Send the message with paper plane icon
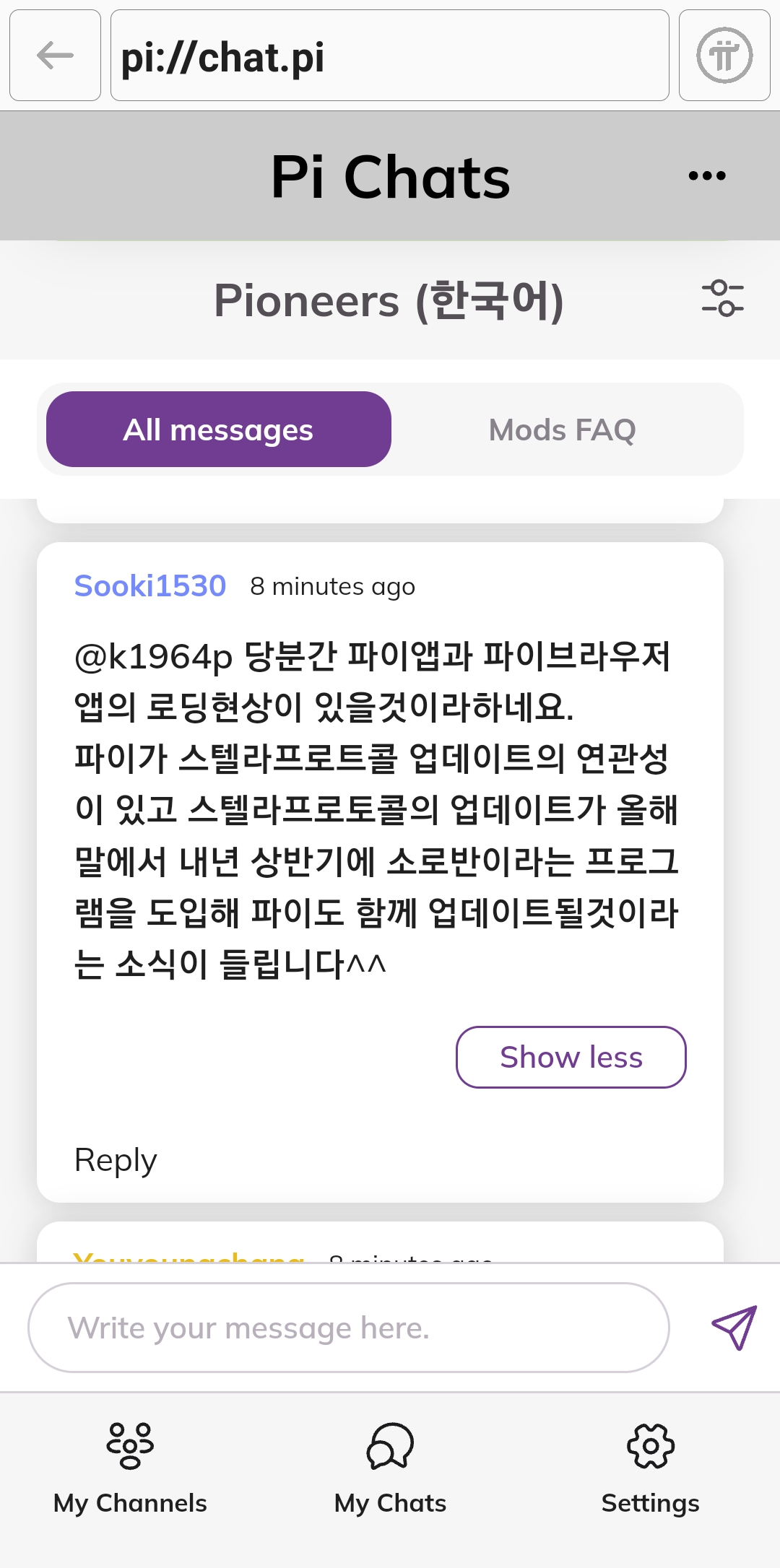The width and height of the screenshot is (780, 1568). tap(734, 1327)
